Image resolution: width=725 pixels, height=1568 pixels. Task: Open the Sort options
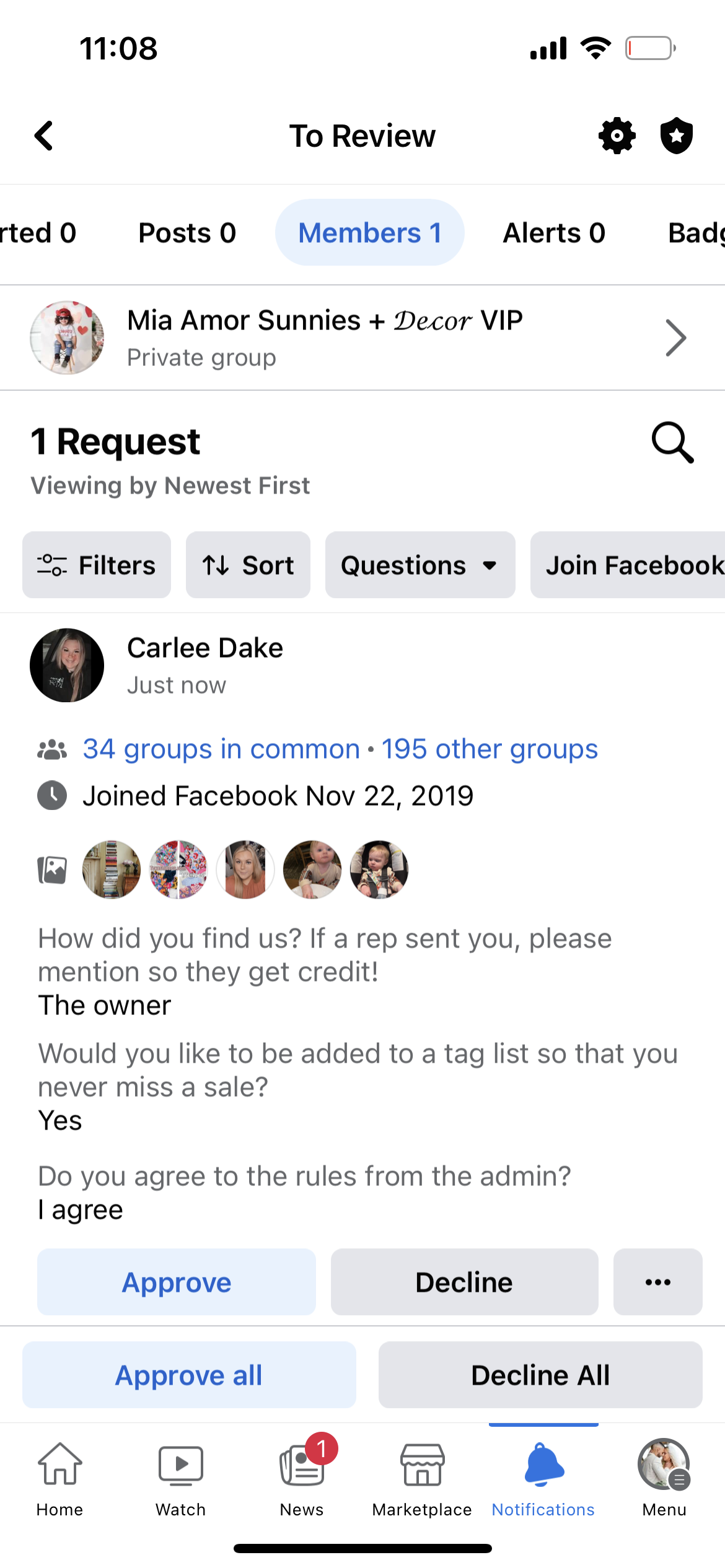click(248, 565)
